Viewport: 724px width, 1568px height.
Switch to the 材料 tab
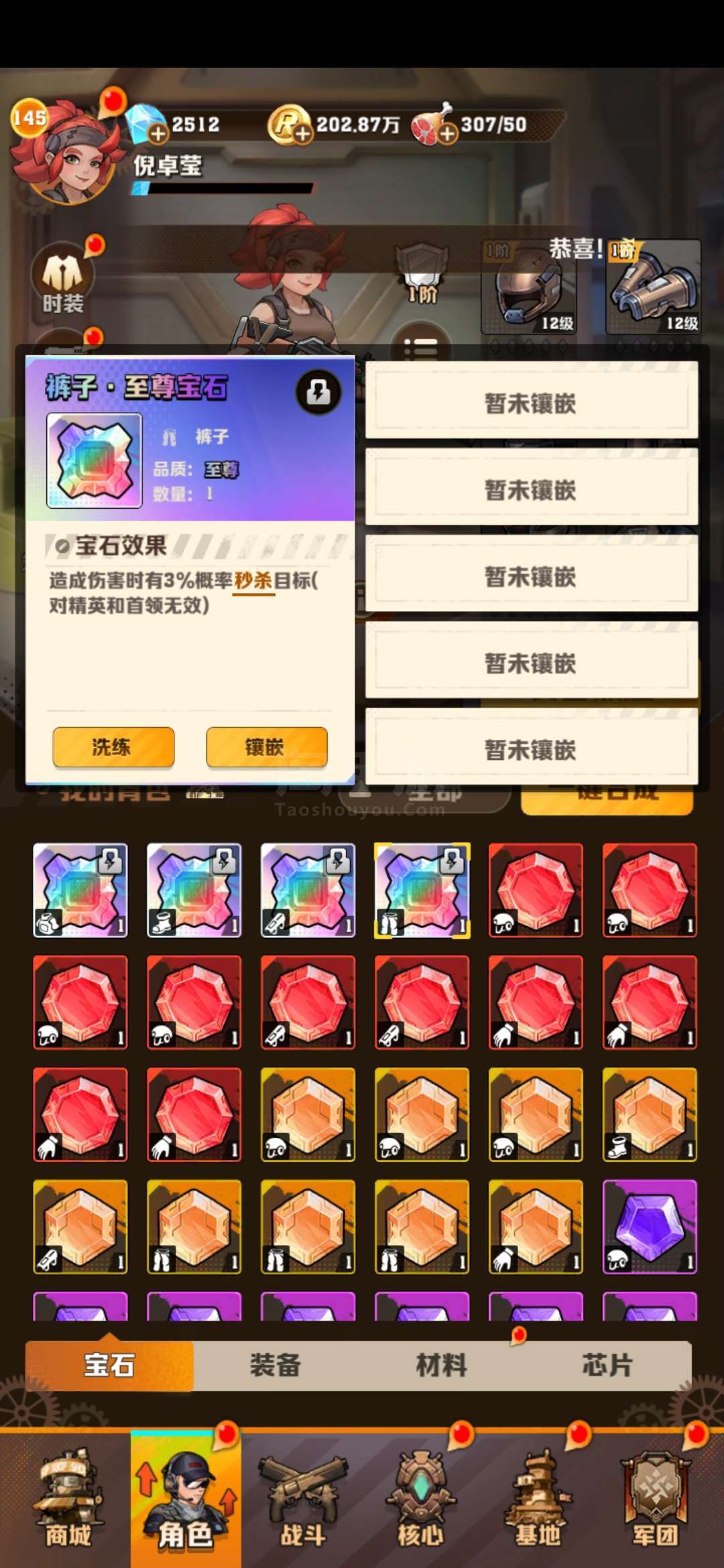(x=441, y=1365)
